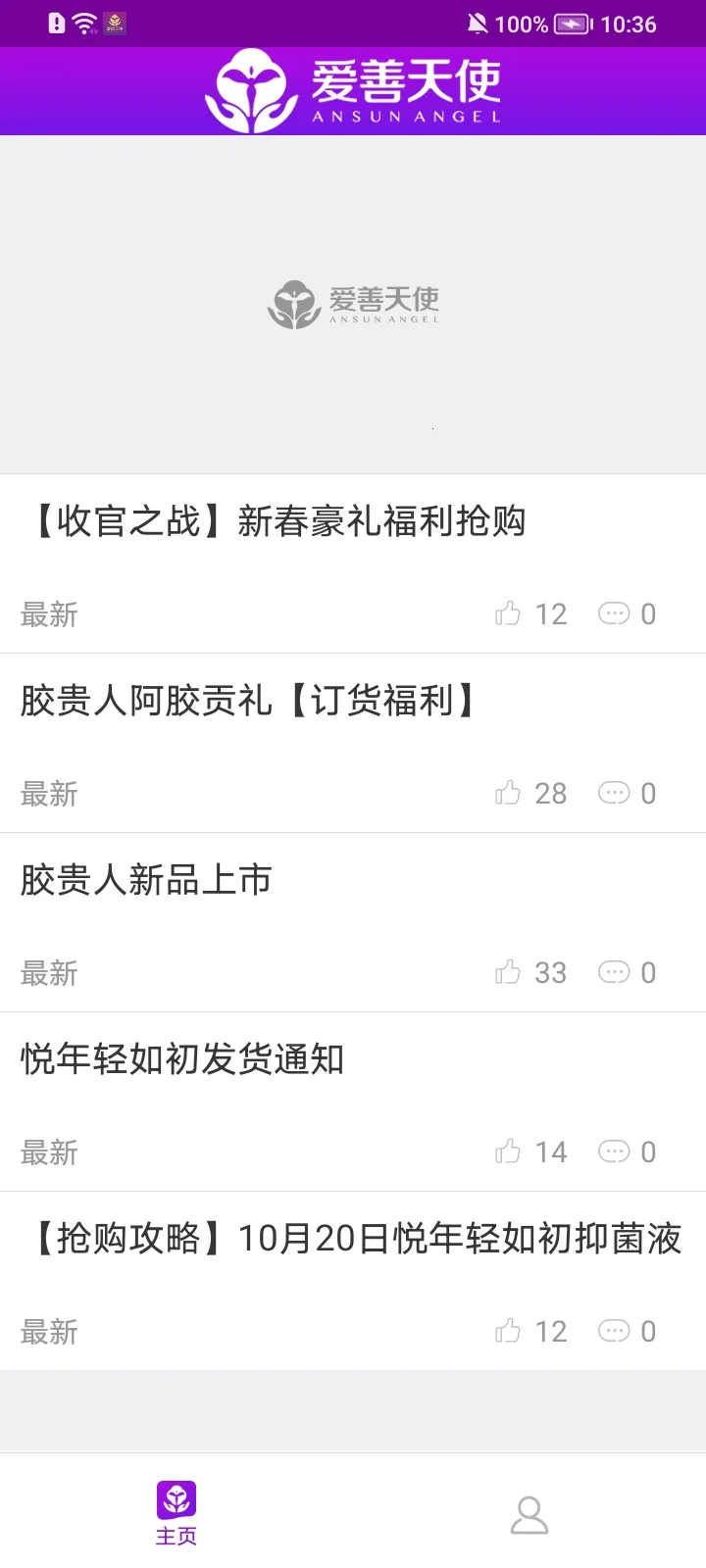Tap like icon on 【抢购攻略】article
Image resolution: width=706 pixels, height=1568 pixels.
(x=509, y=1331)
